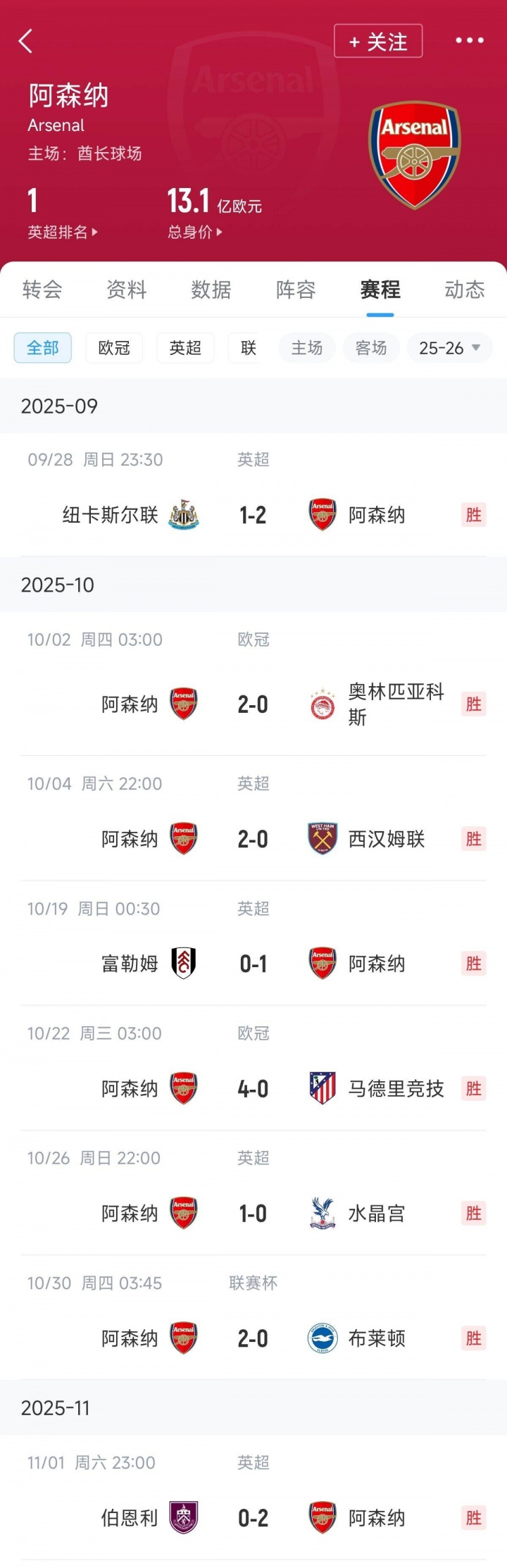Expand the 25-26 season dropdown
This screenshot has height=1568, width=507.
click(449, 348)
